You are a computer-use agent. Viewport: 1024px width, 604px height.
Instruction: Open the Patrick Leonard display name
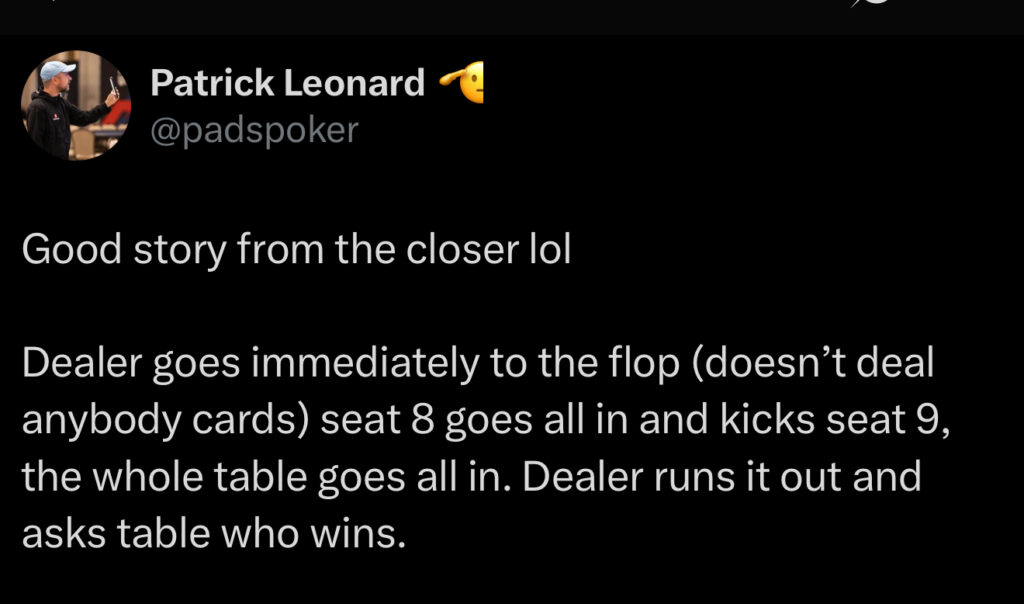pos(288,84)
